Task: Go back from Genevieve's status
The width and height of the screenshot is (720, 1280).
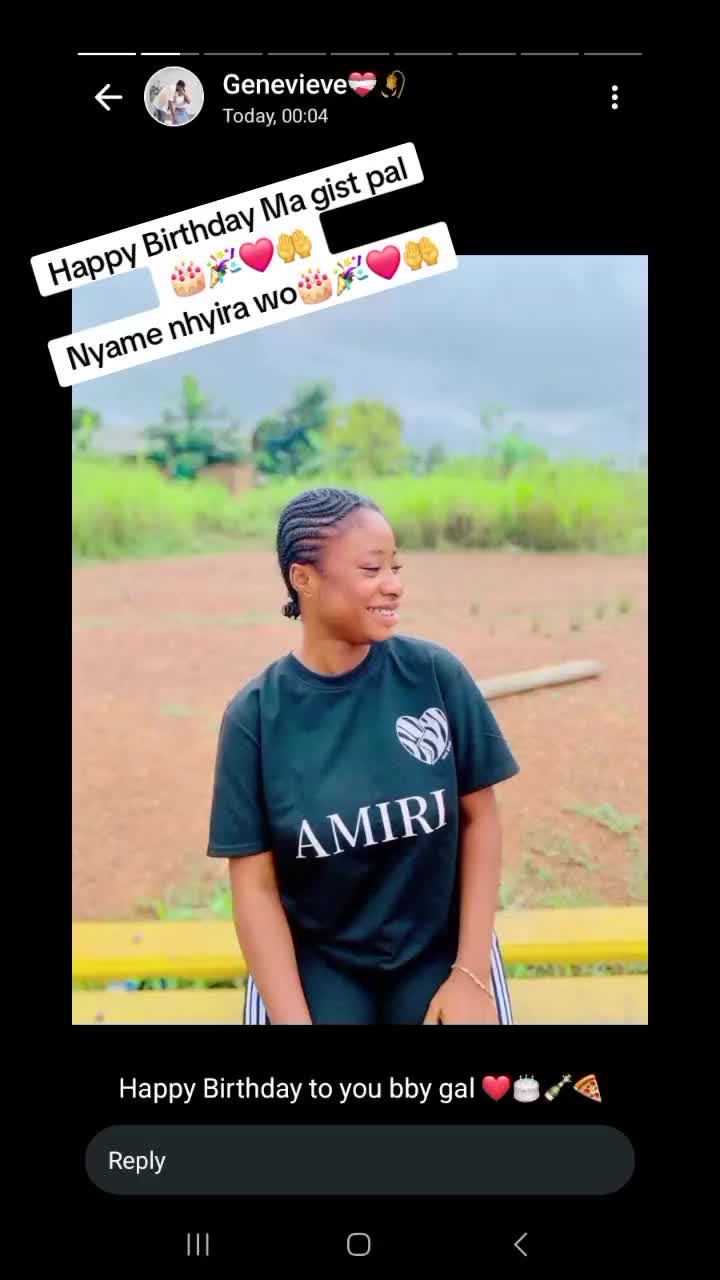Action: coord(108,97)
